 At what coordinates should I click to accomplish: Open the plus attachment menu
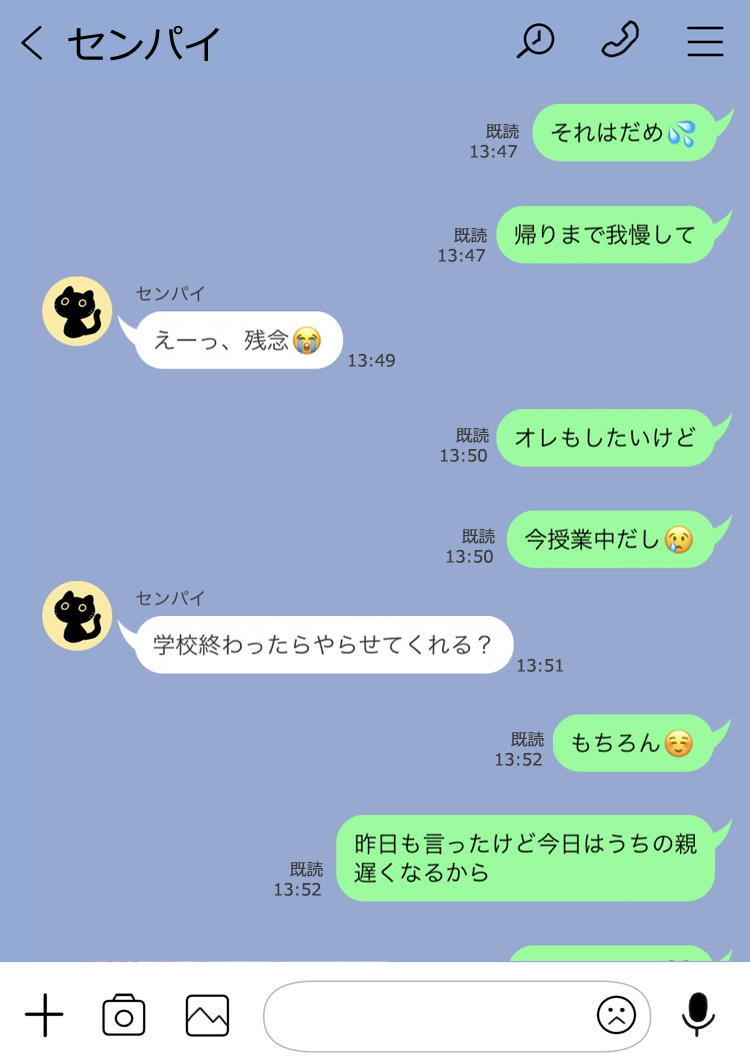pyautogui.click(x=44, y=1016)
